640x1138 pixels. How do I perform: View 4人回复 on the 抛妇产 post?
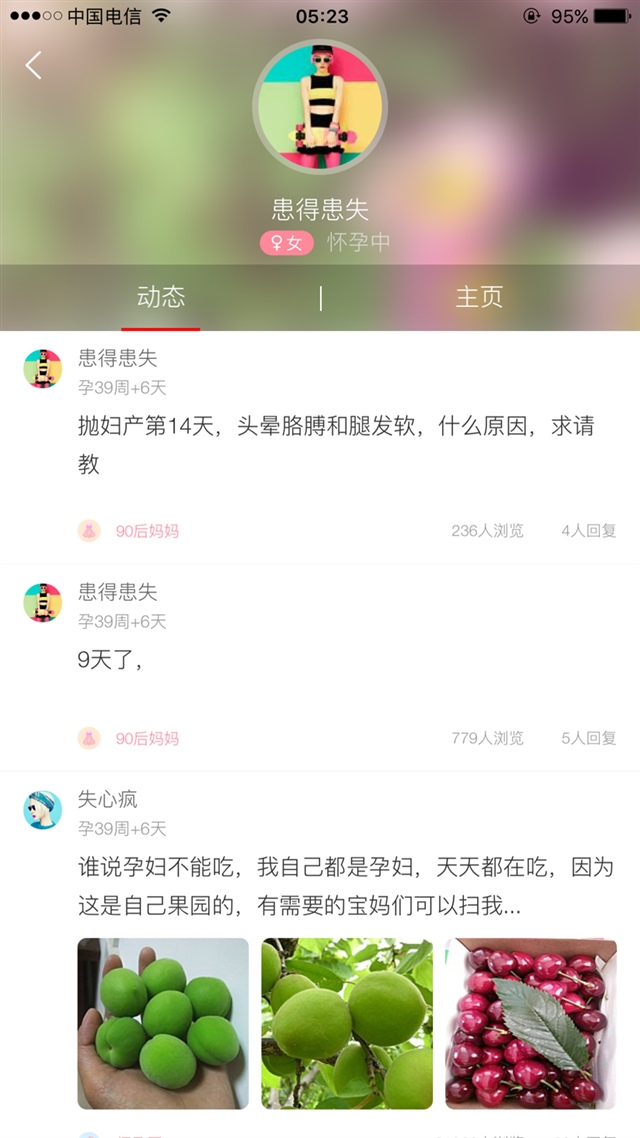(x=588, y=531)
